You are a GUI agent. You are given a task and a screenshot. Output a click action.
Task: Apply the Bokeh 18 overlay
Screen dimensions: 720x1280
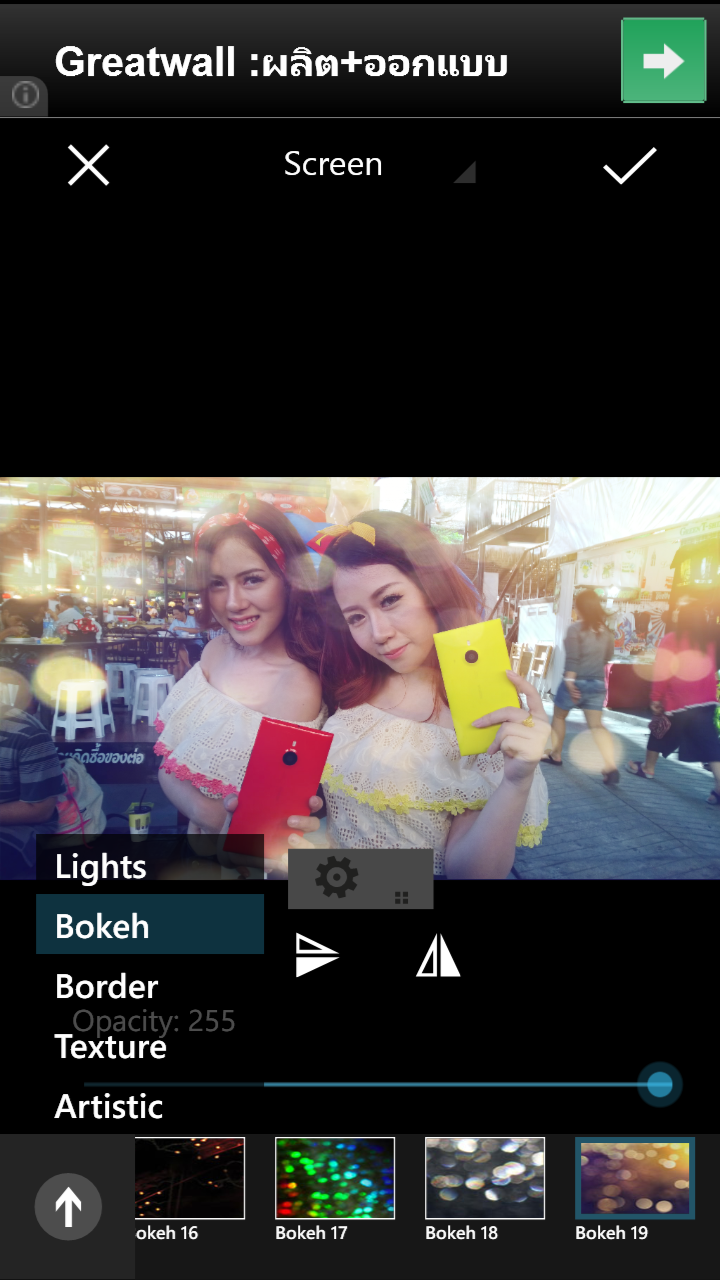485,1178
